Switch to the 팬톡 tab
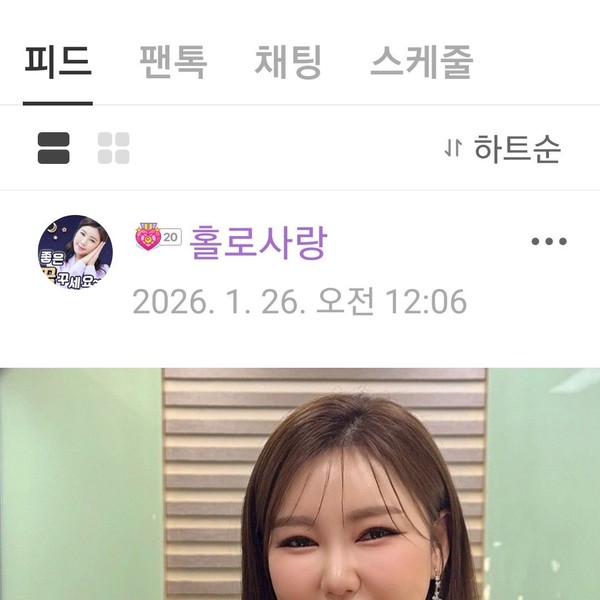The image size is (600, 600). (x=173, y=63)
